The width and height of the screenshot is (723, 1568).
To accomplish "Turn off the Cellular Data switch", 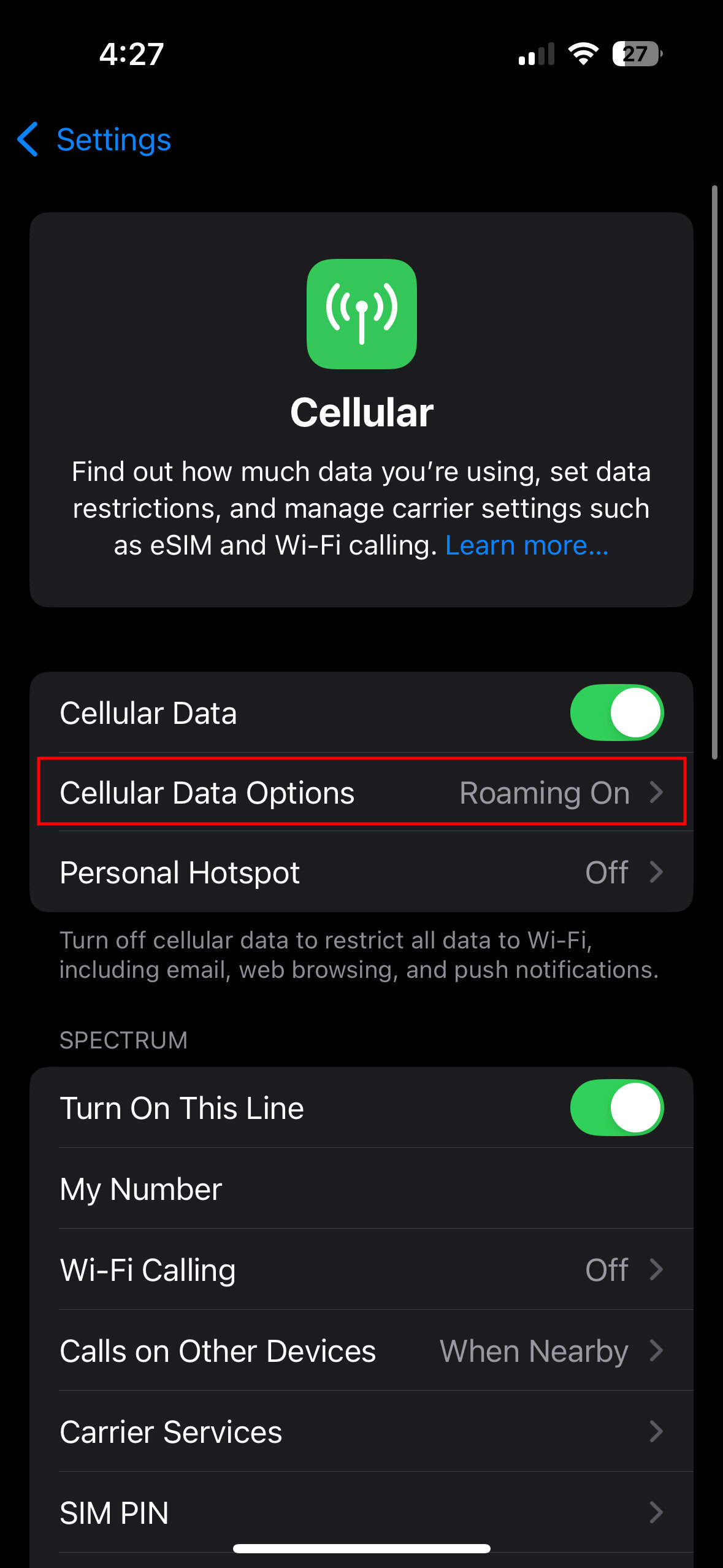I will click(x=616, y=713).
